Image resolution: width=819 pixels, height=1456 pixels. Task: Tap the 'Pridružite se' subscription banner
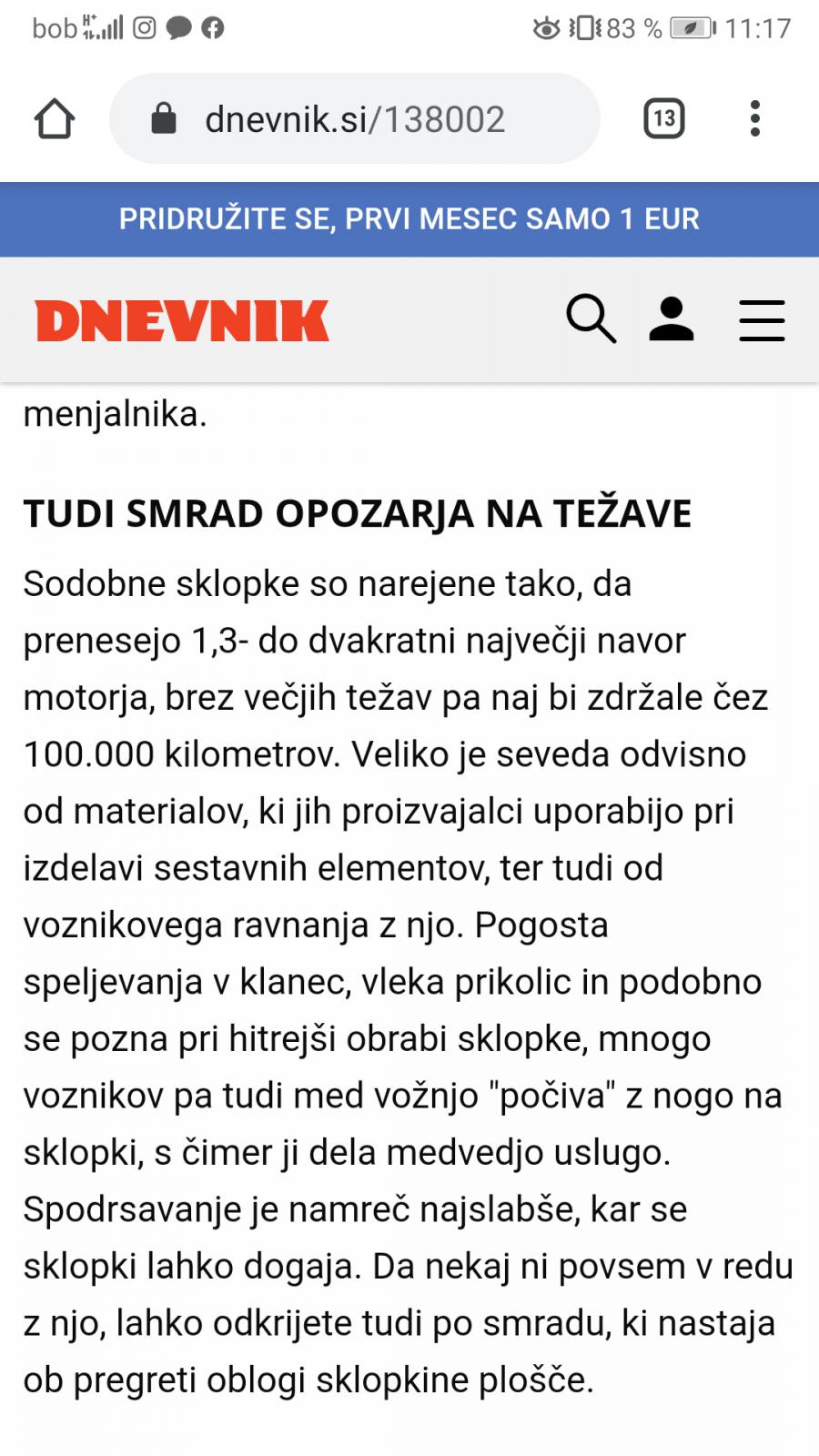point(409,219)
